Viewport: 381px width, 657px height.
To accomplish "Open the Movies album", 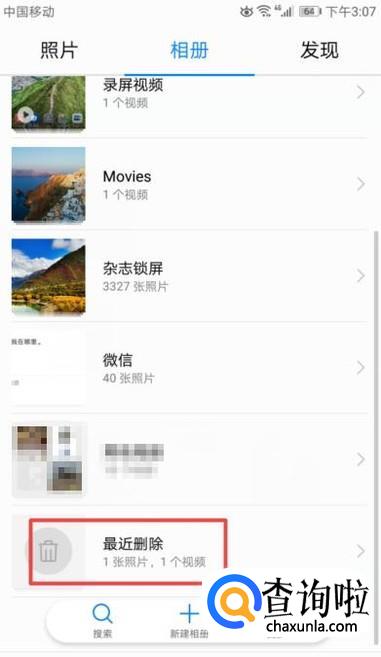I will (189, 184).
